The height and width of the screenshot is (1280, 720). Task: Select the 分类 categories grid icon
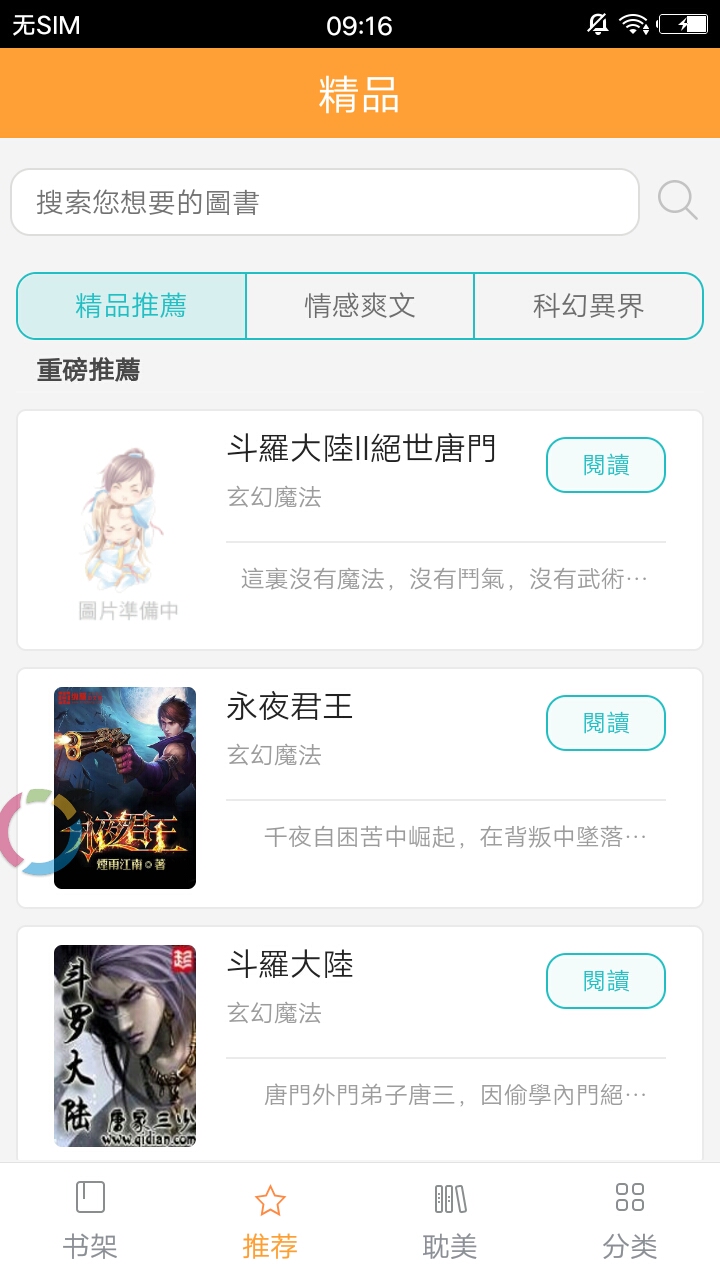(630, 1196)
